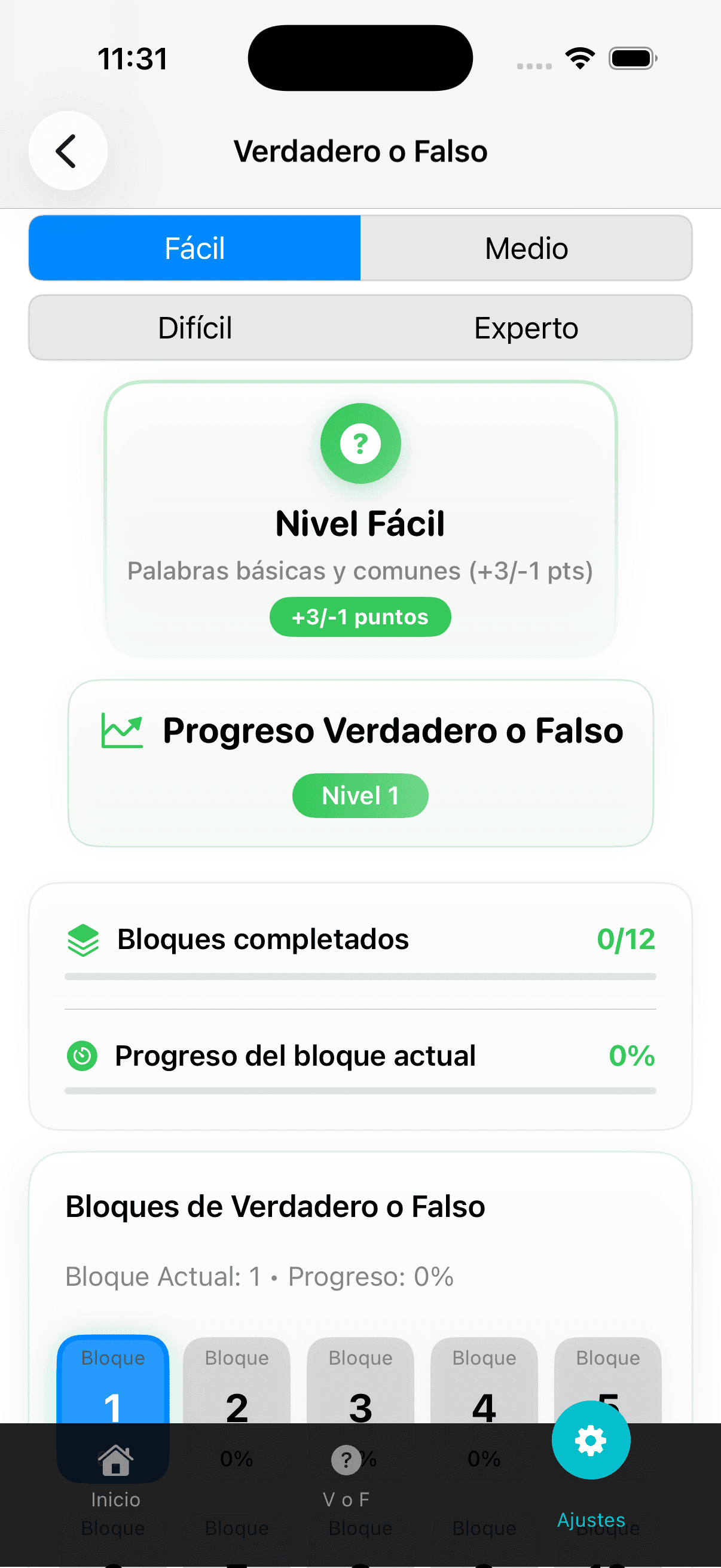Screen dimensions: 721x1568
Task: Tap the +3/-1 puntos badge
Action: 360,617
